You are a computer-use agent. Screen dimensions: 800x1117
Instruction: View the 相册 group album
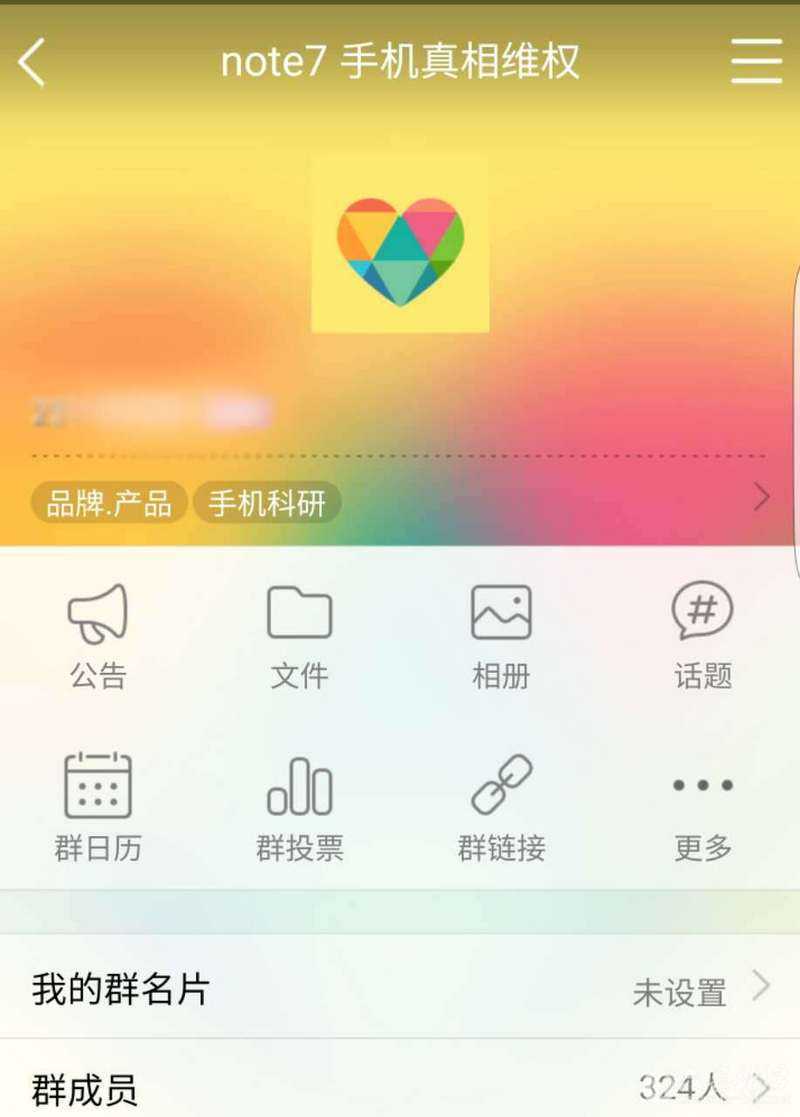[501, 635]
